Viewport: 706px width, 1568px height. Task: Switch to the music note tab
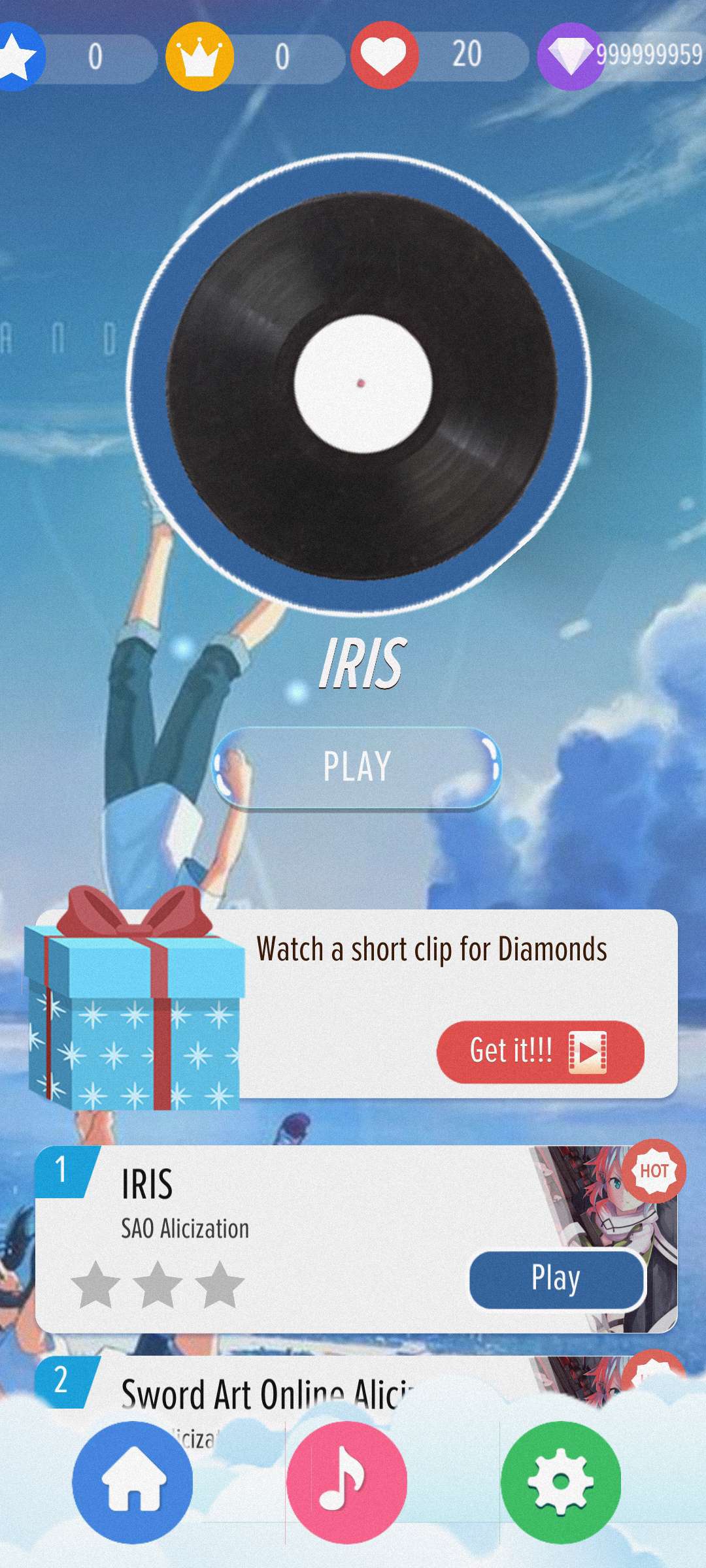pyautogui.click(x=346, y=1482)
